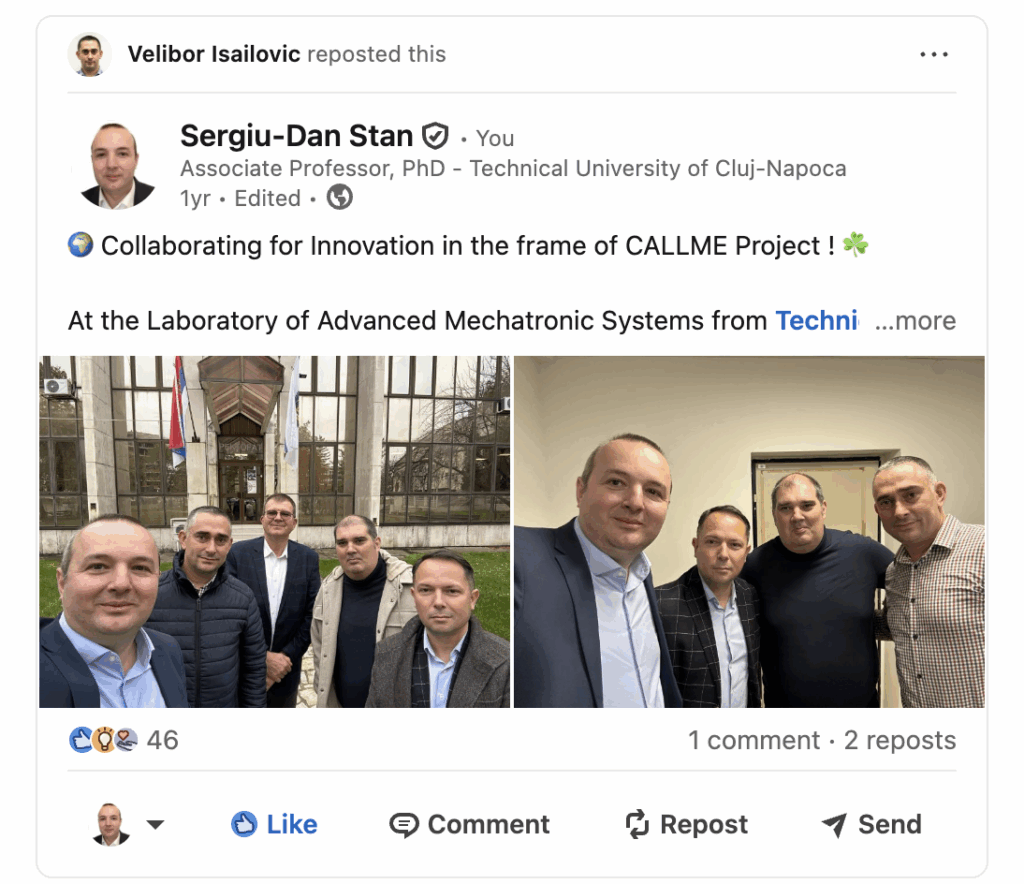Expand the post text with ...more
The image size is (1024, 884).
[x=915, y=321]
